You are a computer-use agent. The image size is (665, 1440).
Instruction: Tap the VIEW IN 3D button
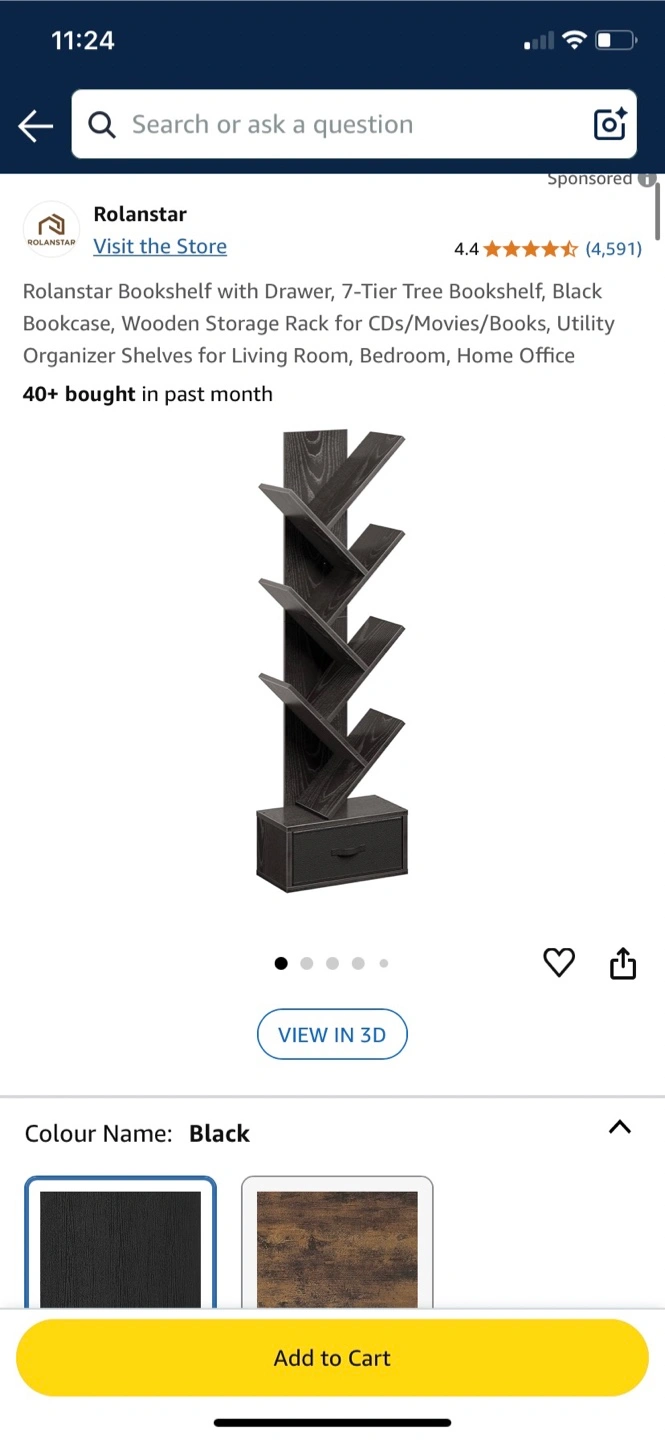coord(332,1035)
